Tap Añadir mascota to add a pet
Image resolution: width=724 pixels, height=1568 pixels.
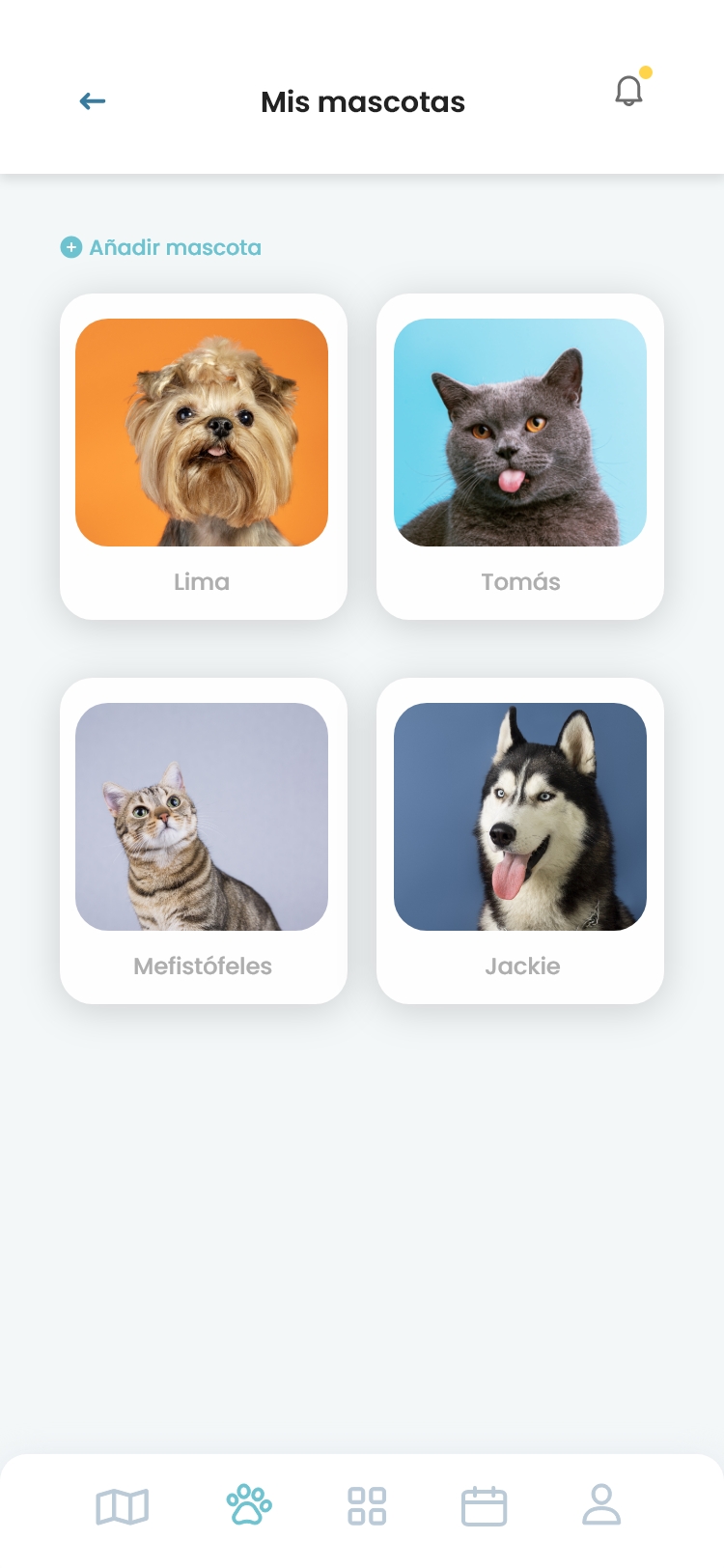coord(161,248)
